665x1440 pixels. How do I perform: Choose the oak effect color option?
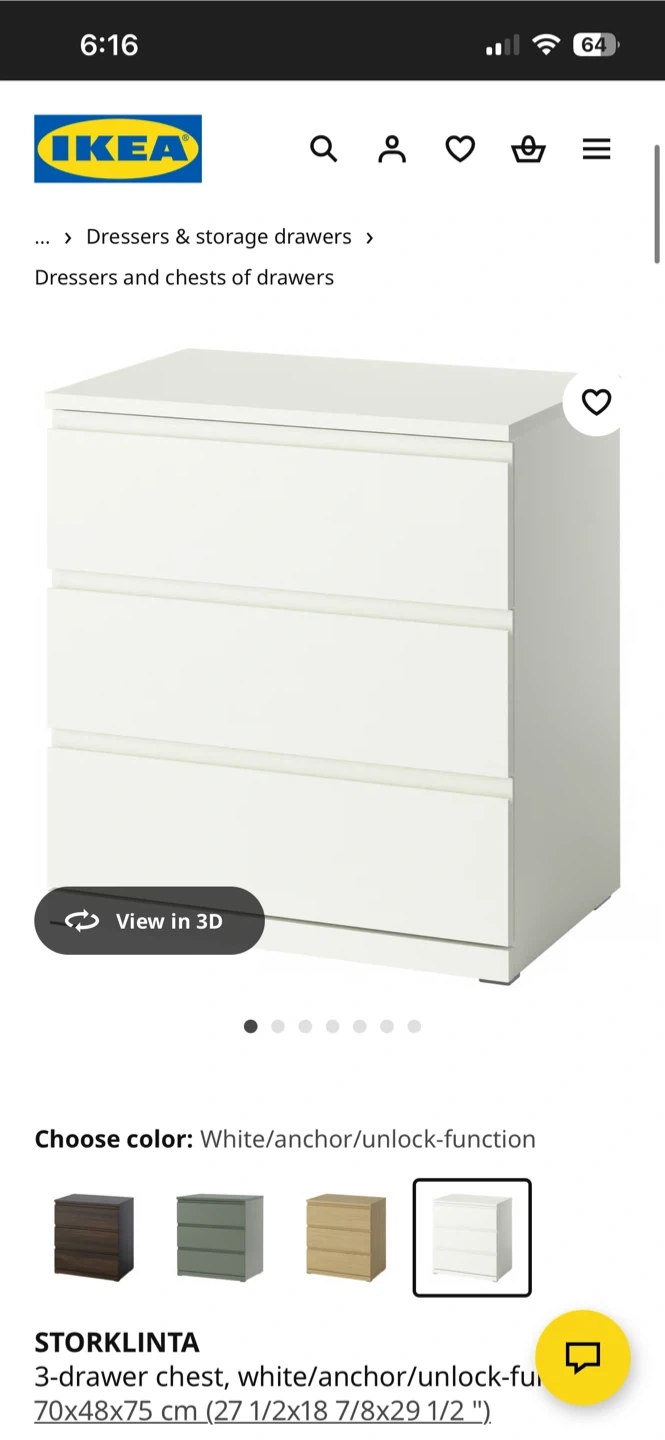(346, 1237)
